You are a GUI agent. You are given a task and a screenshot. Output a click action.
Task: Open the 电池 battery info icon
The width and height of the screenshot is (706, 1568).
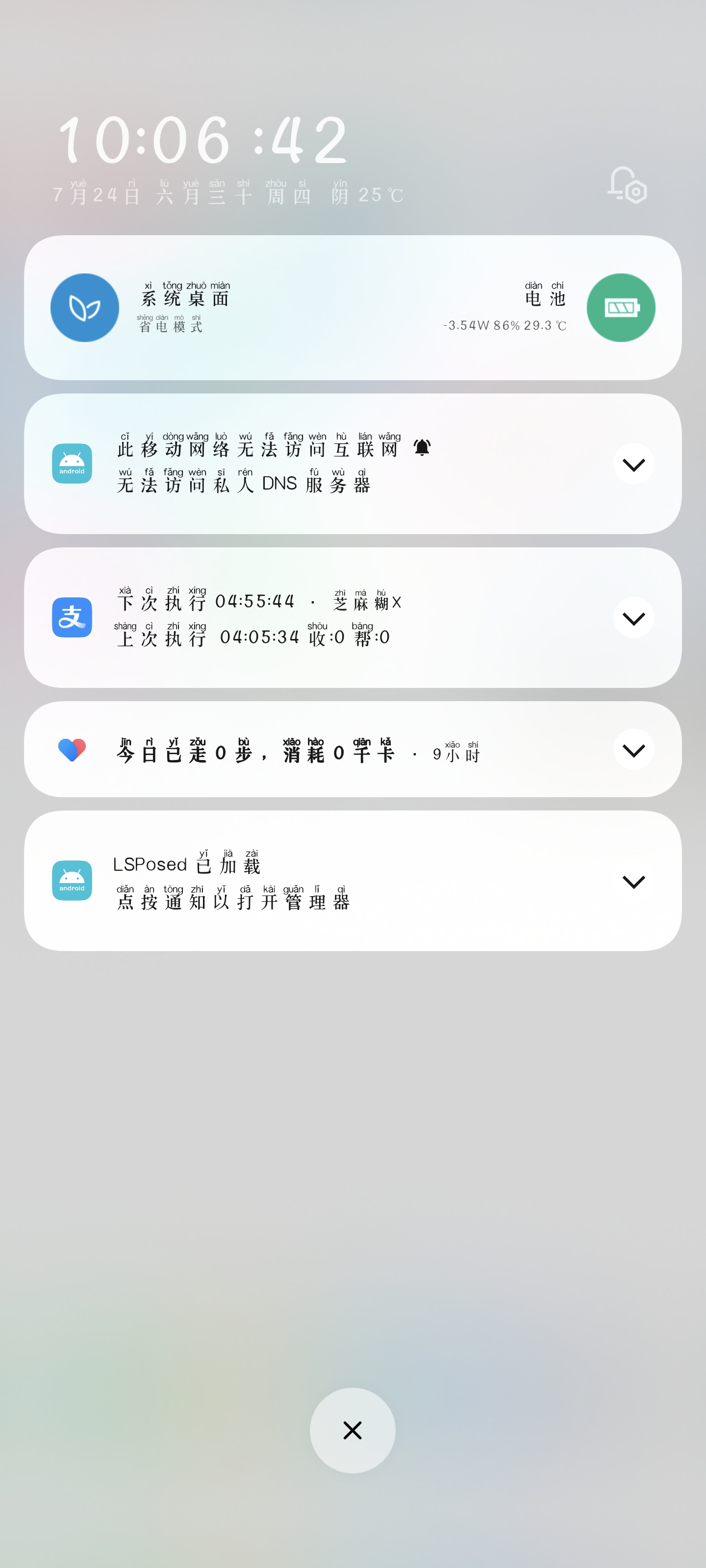tap(621, 307)
